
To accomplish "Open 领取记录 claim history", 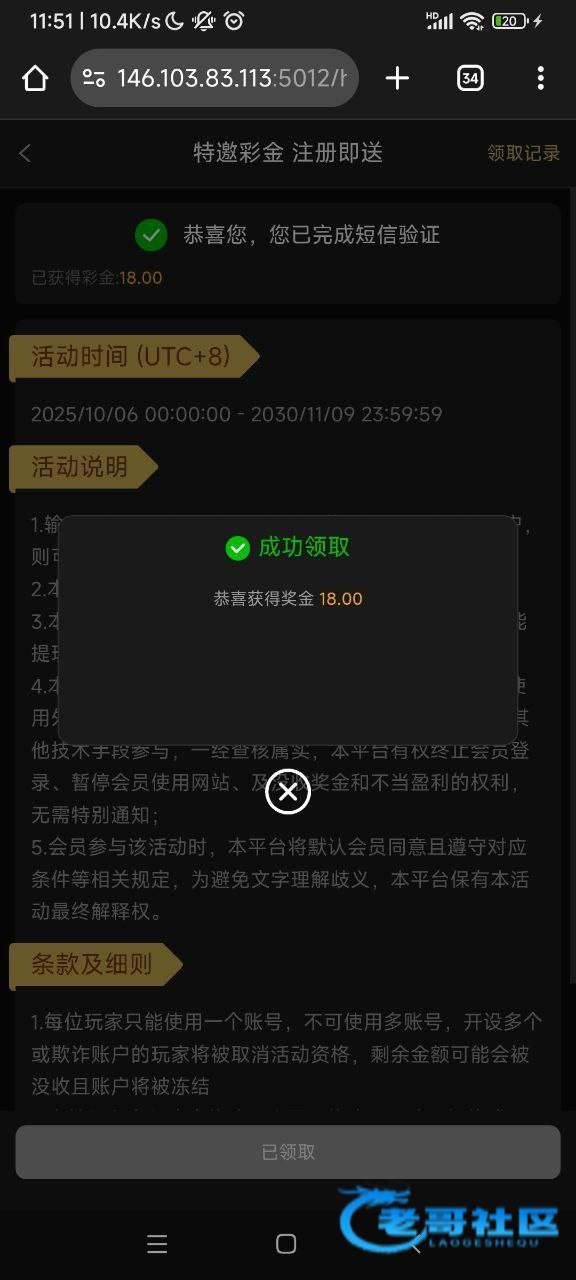I will tap(523, 153).
